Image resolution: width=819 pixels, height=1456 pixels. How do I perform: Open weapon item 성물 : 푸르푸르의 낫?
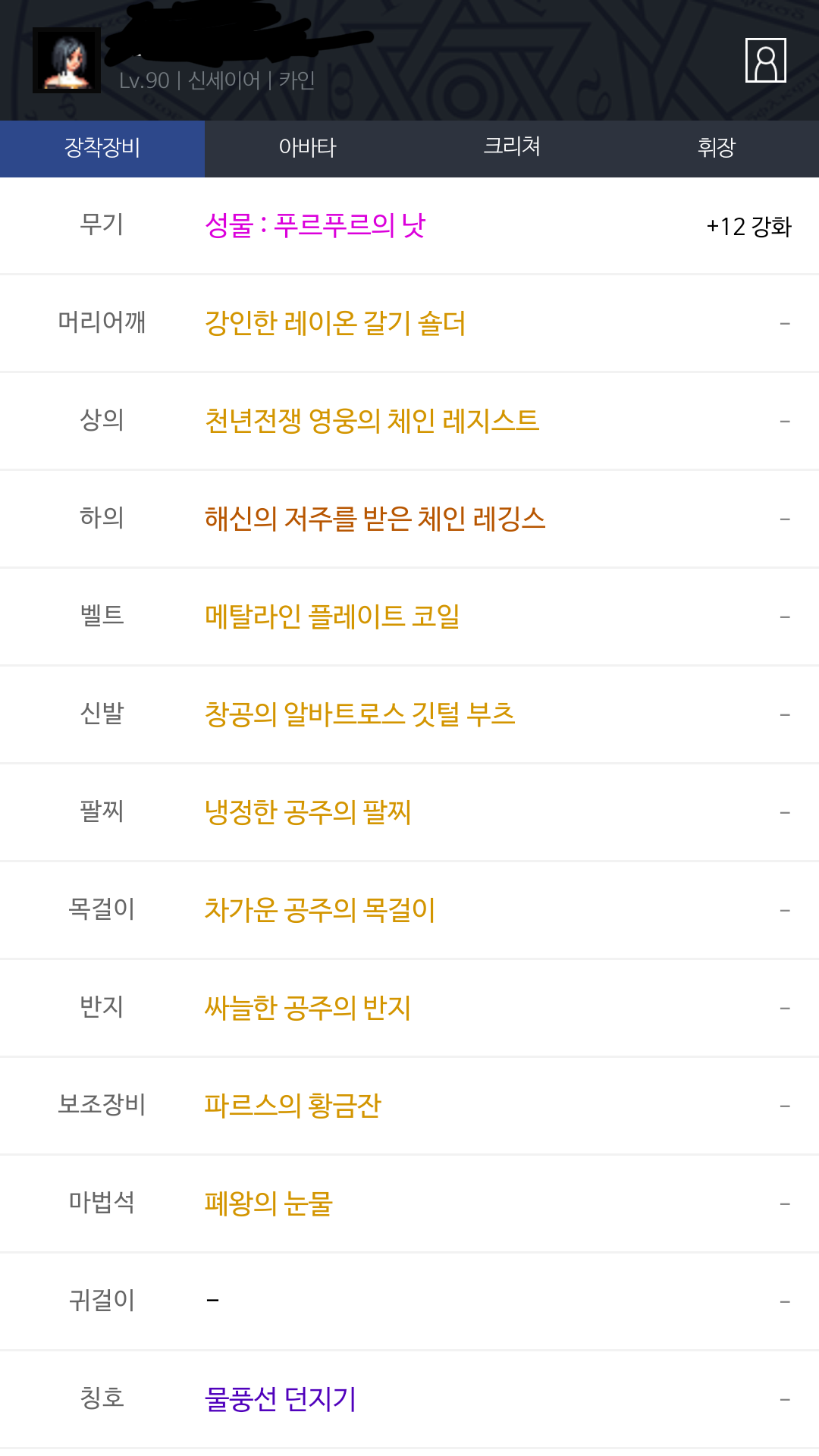pyautogui.click(x=315, y=225)
